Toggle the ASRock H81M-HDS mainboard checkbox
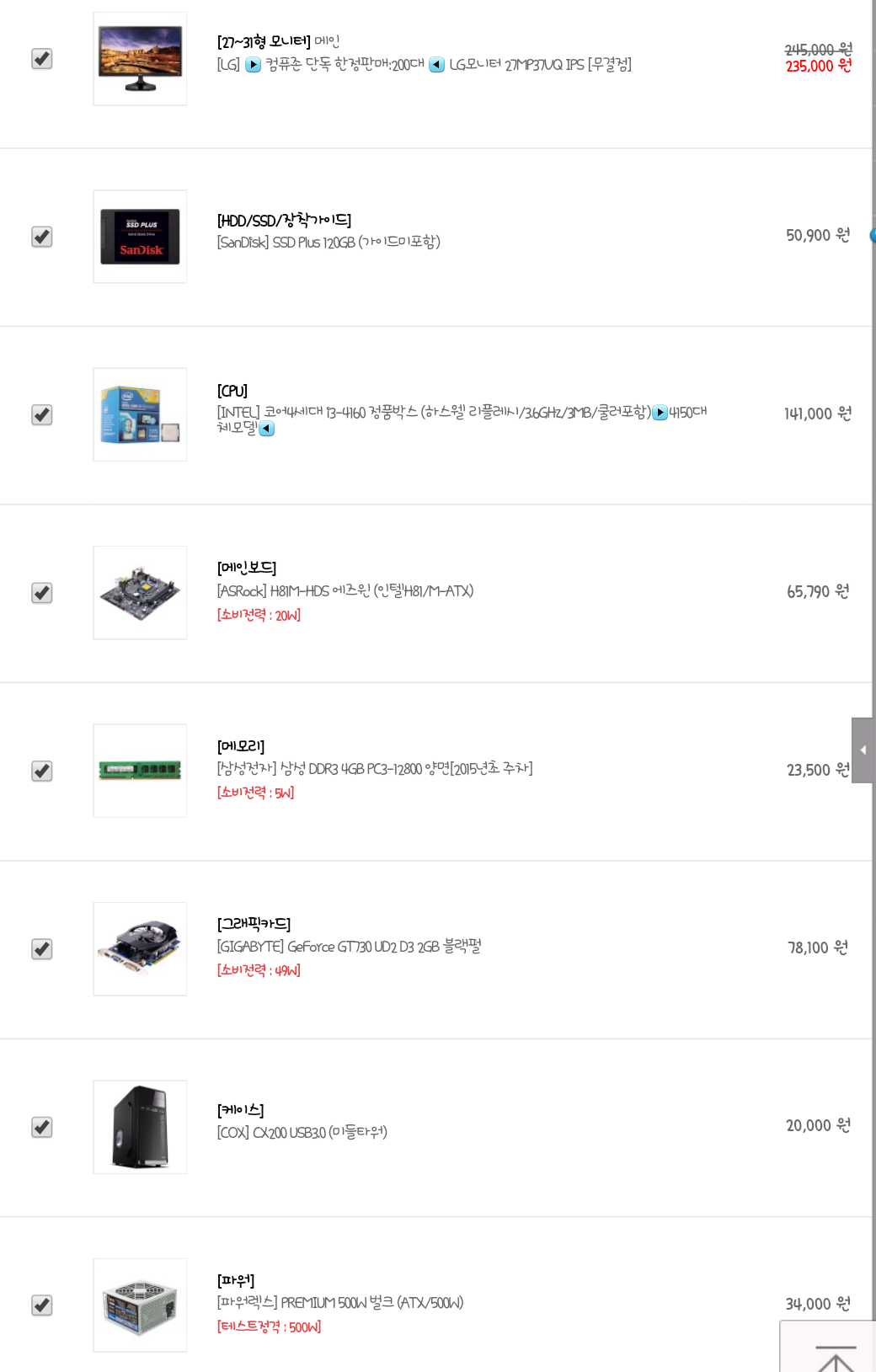876x1372 pixels. tap(42, 593)
